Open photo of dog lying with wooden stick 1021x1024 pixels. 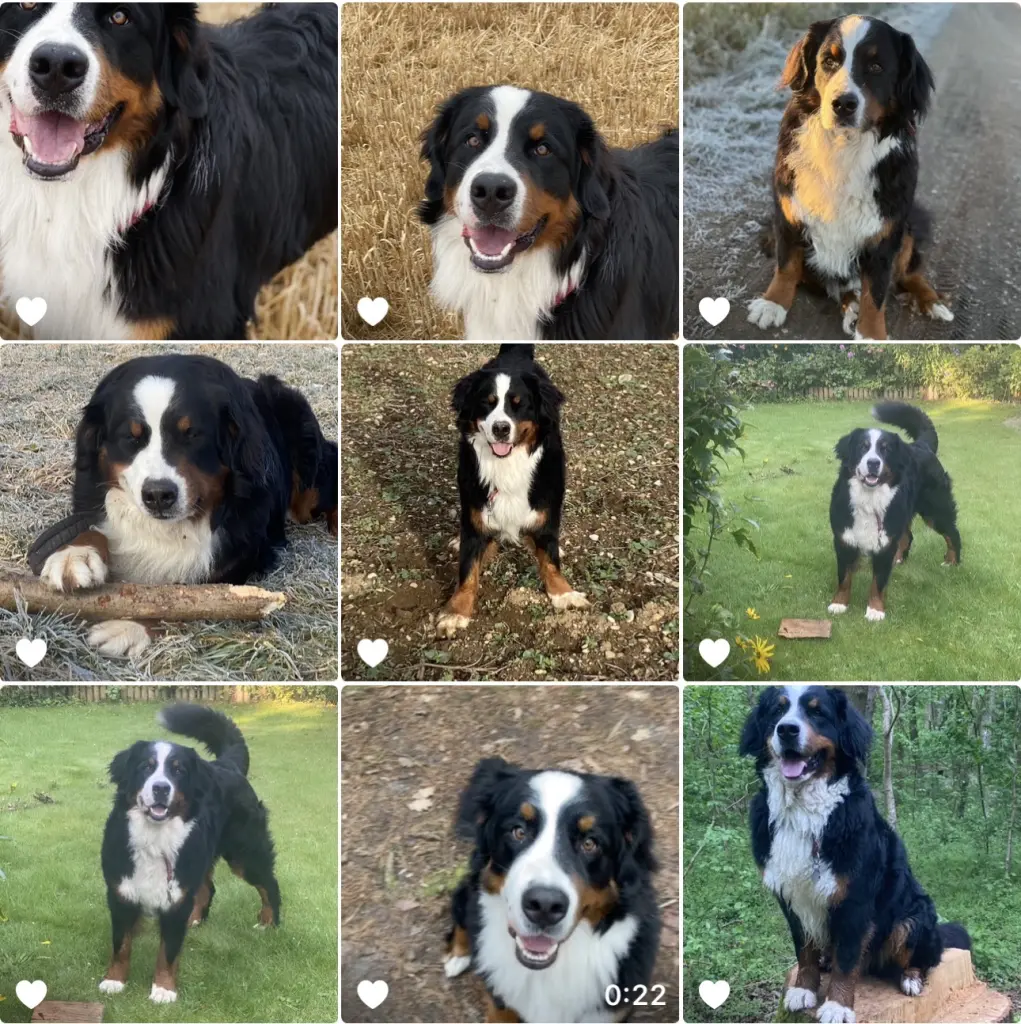tap(168, 512)
